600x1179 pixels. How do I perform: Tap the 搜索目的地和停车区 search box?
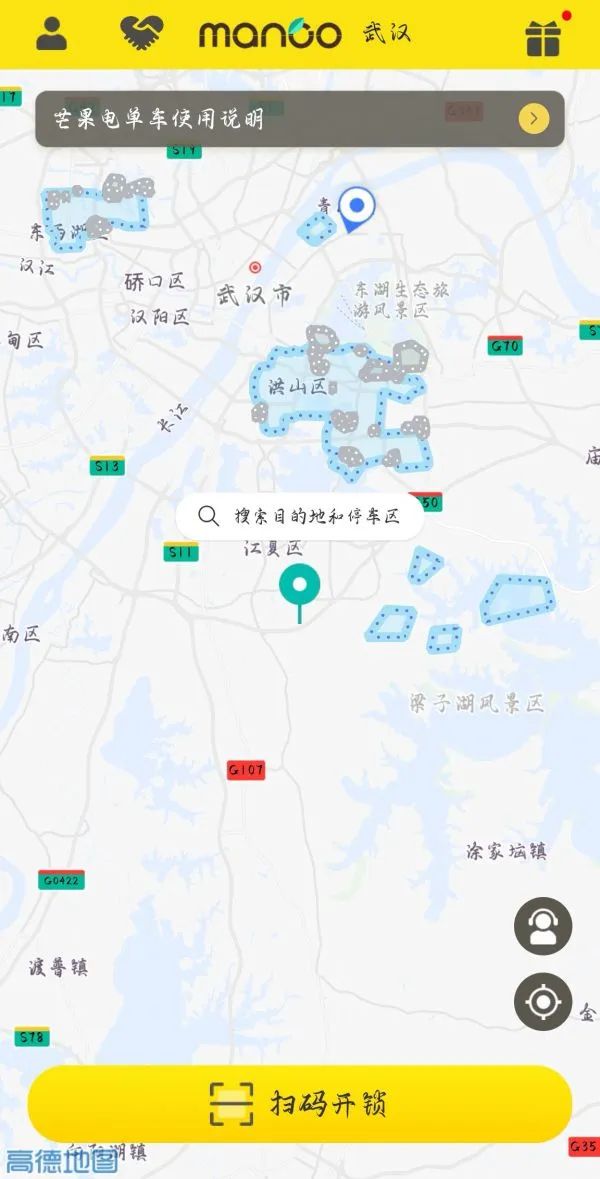pos(300,516)
